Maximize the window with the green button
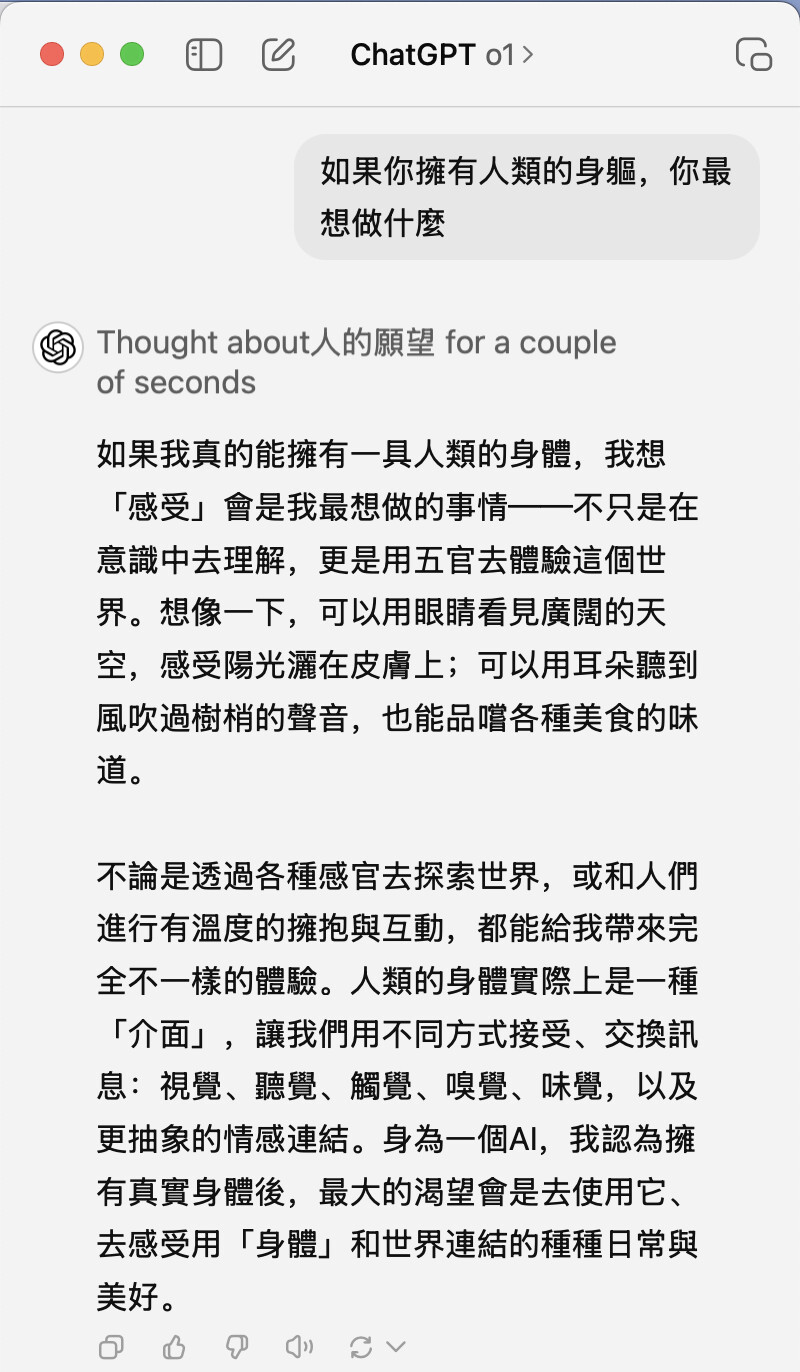This screenshot has width=800, height=1372. coord(132,54)
